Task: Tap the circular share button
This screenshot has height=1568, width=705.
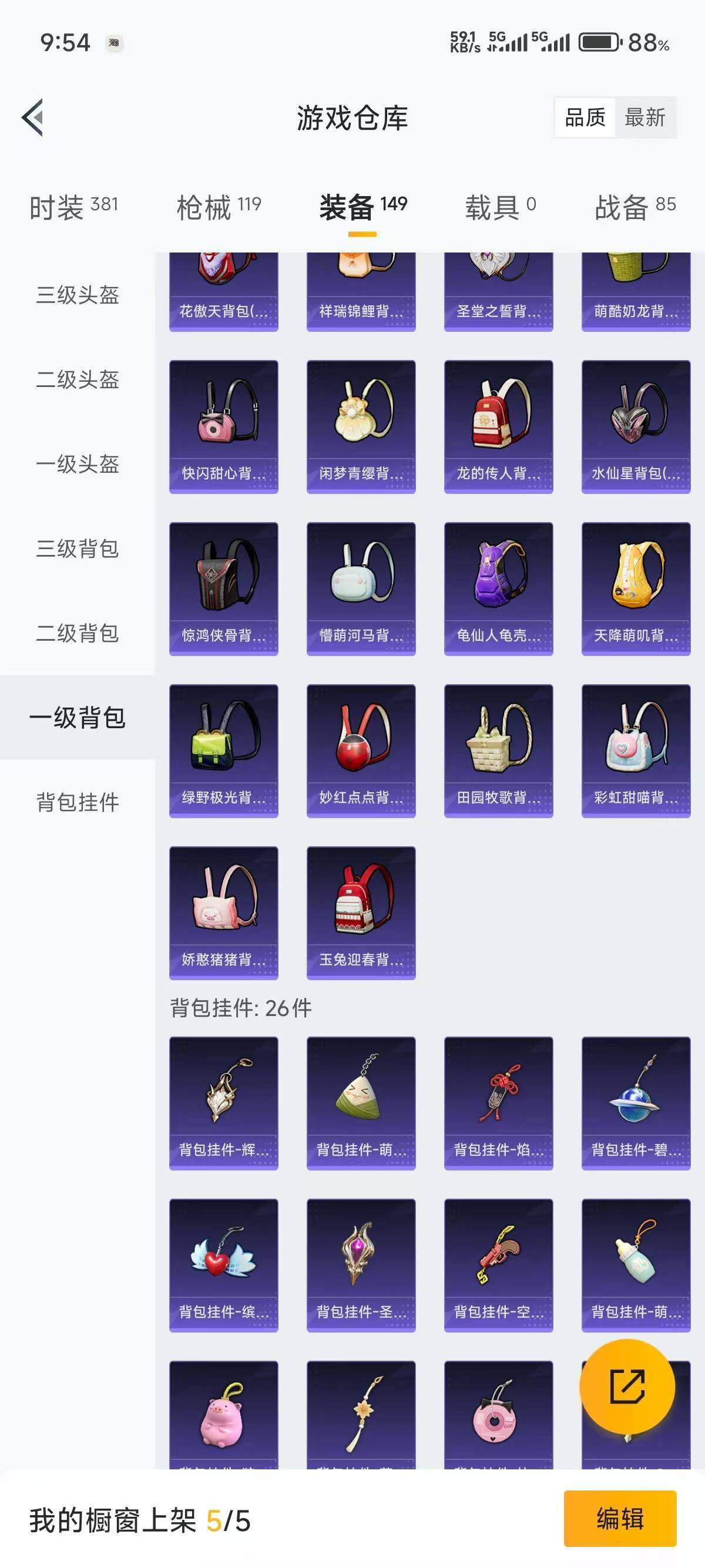Action: tap(627, 1385)
